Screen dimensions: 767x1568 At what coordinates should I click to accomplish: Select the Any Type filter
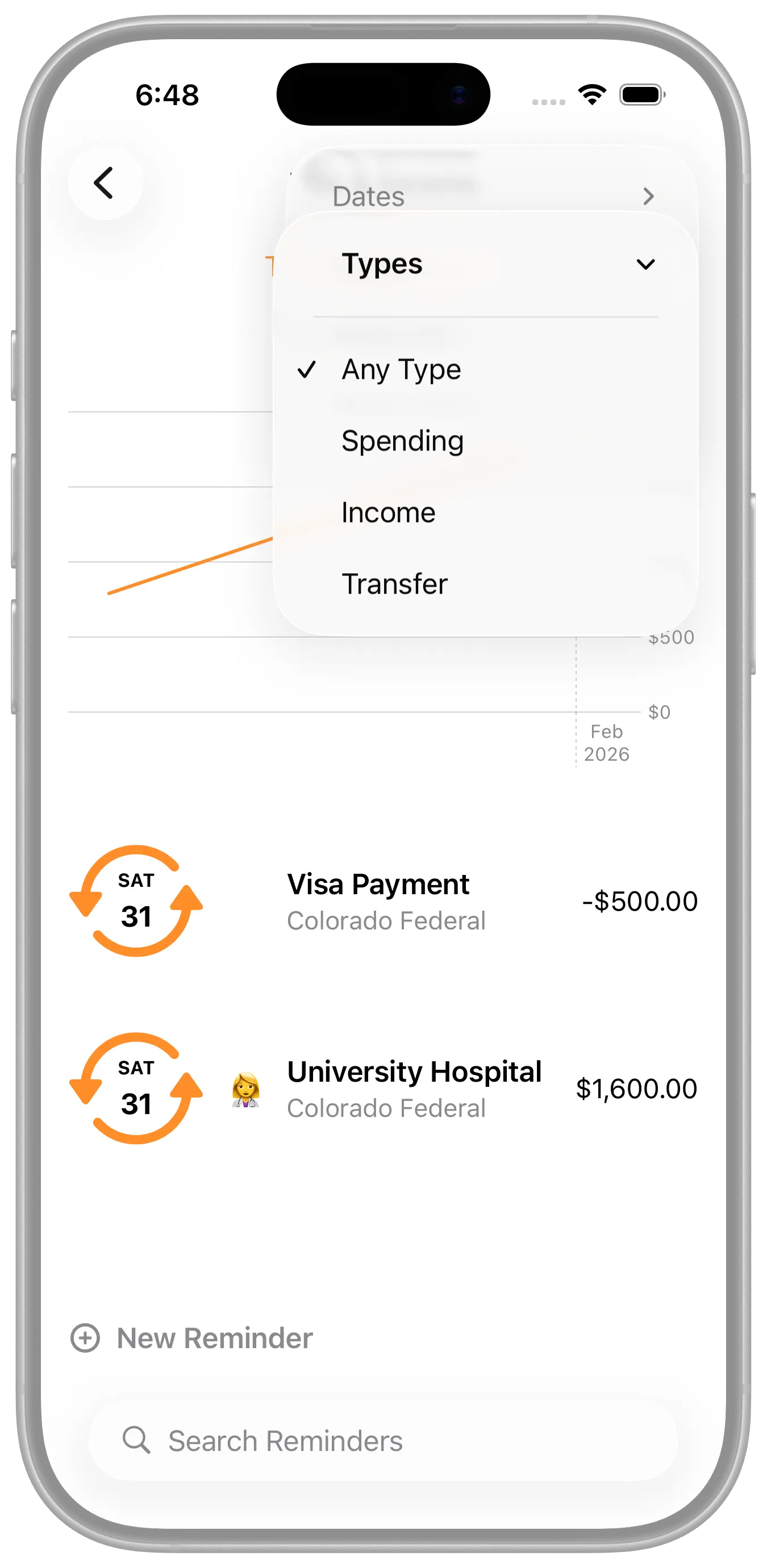[x=401, y=369]
